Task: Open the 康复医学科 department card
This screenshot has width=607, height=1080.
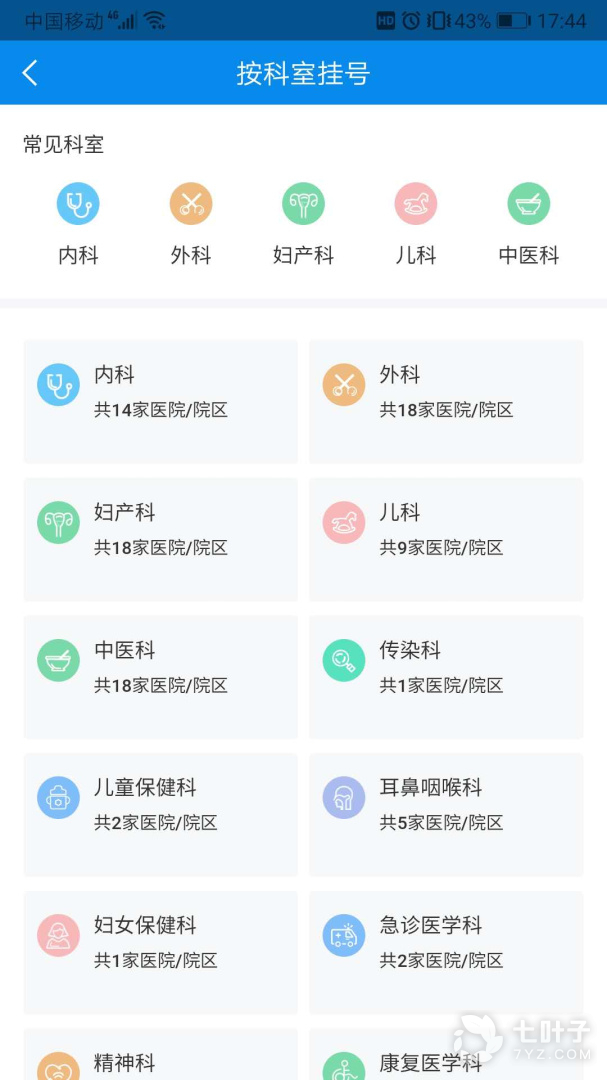Action: pyautogui.click(x=446, y=1055)
